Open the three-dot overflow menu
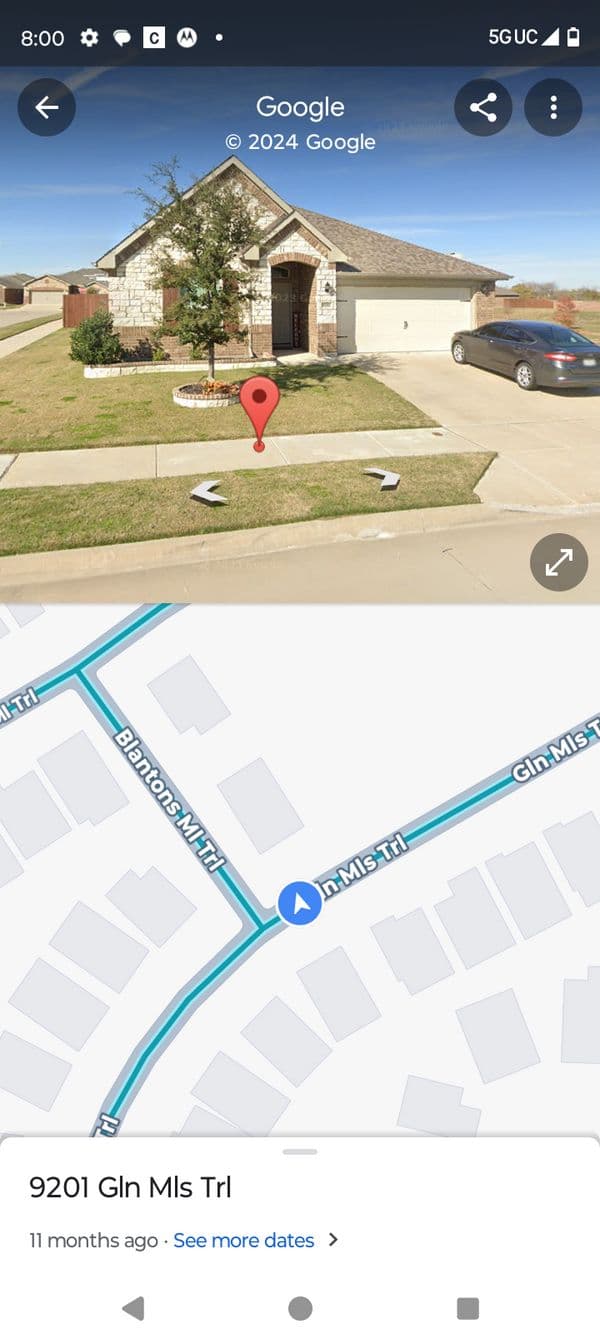The height and width of the screenshot is (1343, 600). point(553,108)
